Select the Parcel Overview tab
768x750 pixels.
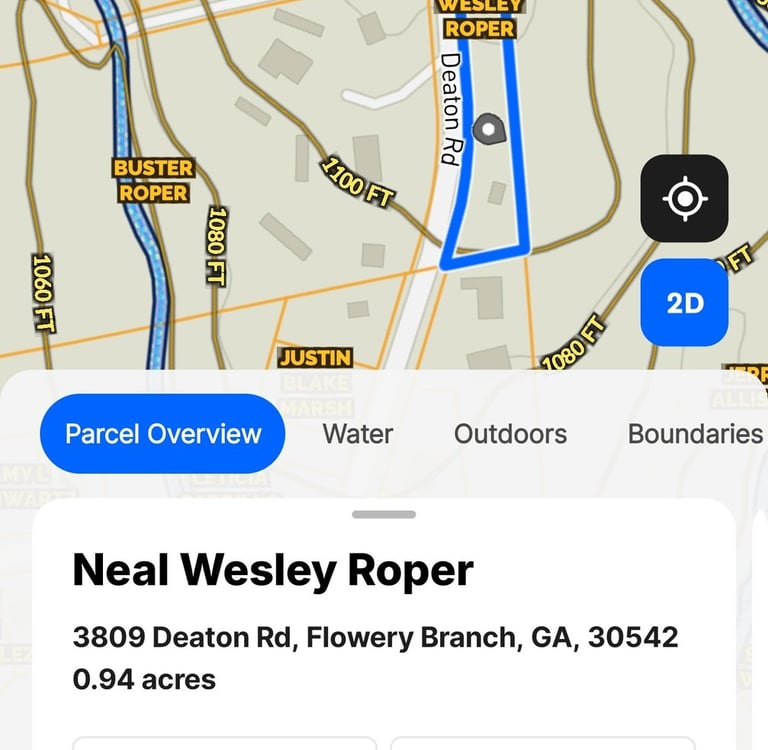tap(162, 433)
